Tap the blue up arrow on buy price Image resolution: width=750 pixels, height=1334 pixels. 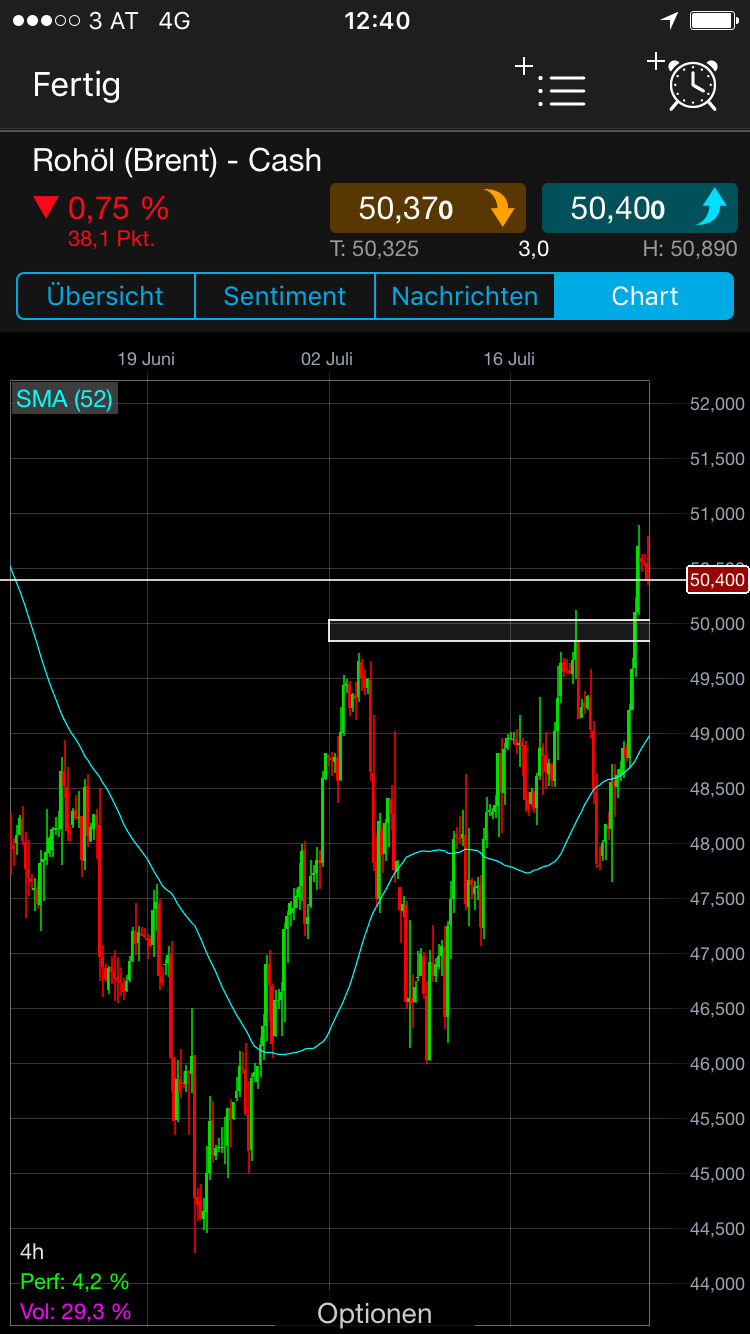click(x=712, y=208)
